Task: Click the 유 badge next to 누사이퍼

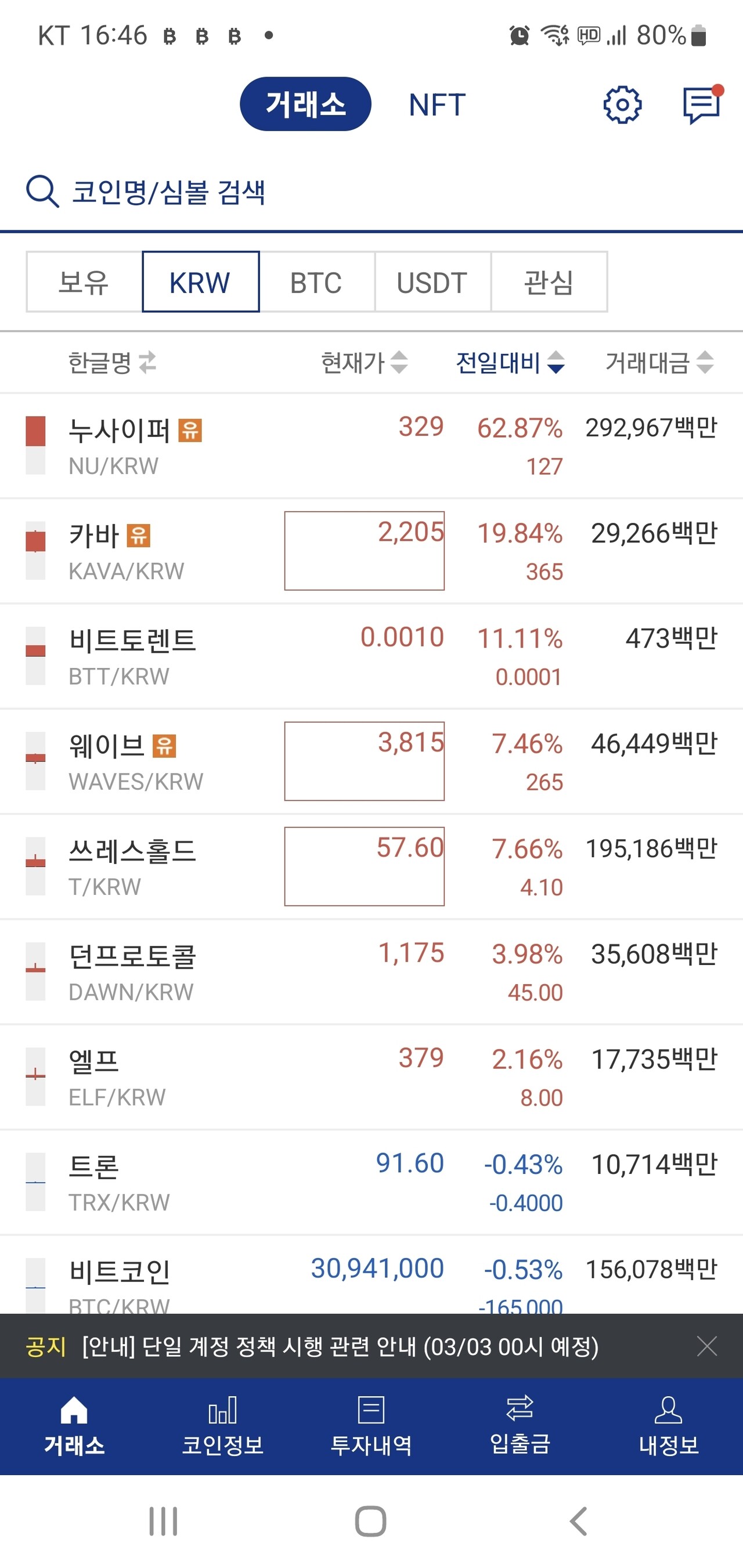Action: [191, 431]
